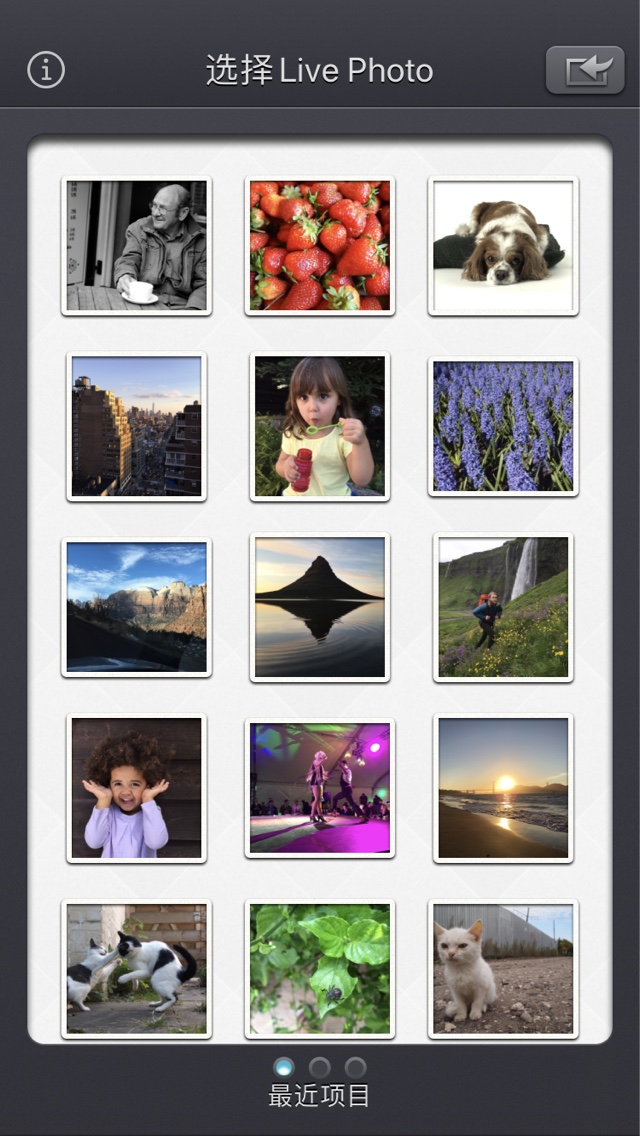The height and width of the screenshot is (1136, 640).
Task: Pick the rocky canyon landscape photo
Action: point(136,607)
